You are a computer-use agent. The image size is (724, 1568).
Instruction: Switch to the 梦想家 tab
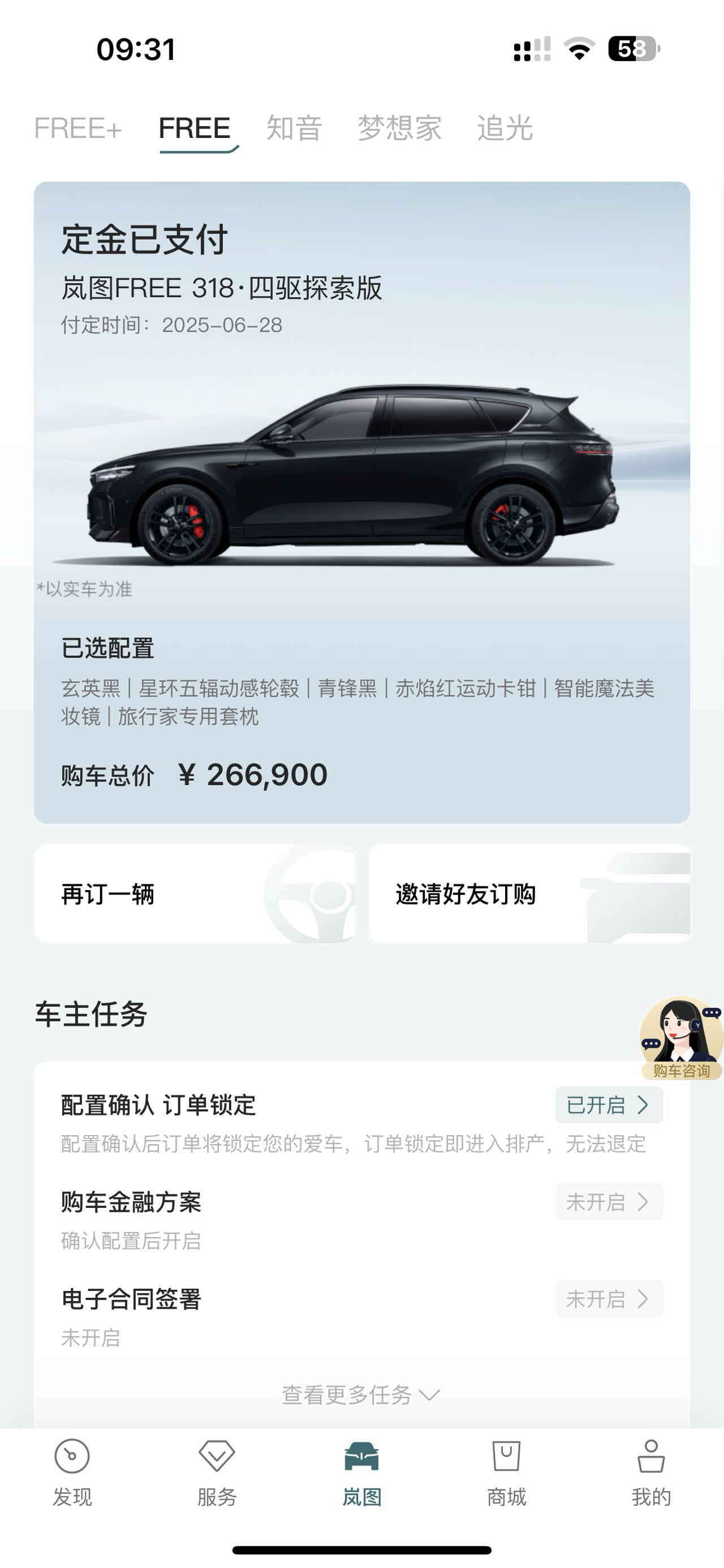(399, 128)
